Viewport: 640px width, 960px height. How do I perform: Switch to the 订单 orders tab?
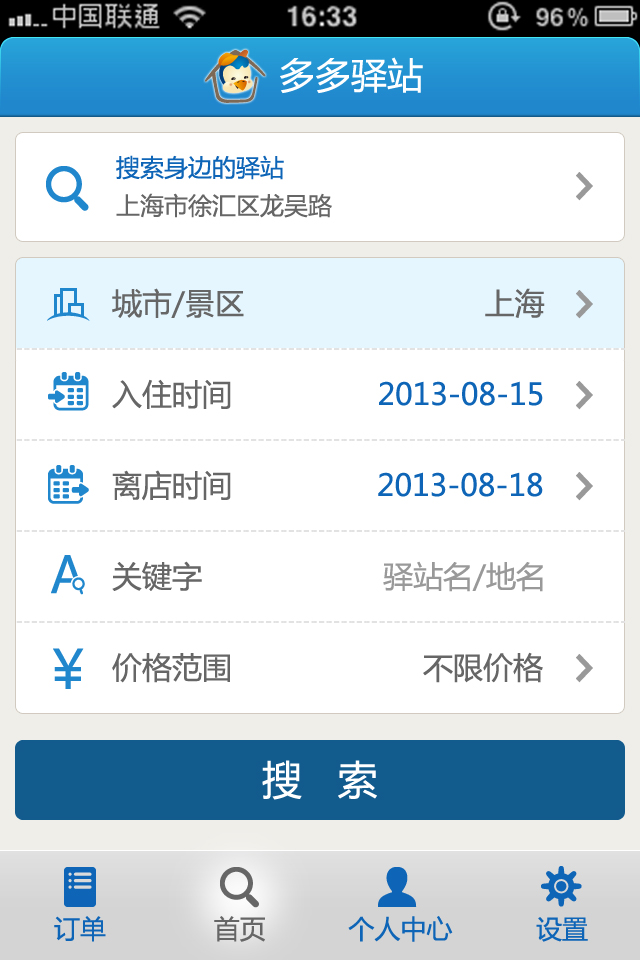80,905
